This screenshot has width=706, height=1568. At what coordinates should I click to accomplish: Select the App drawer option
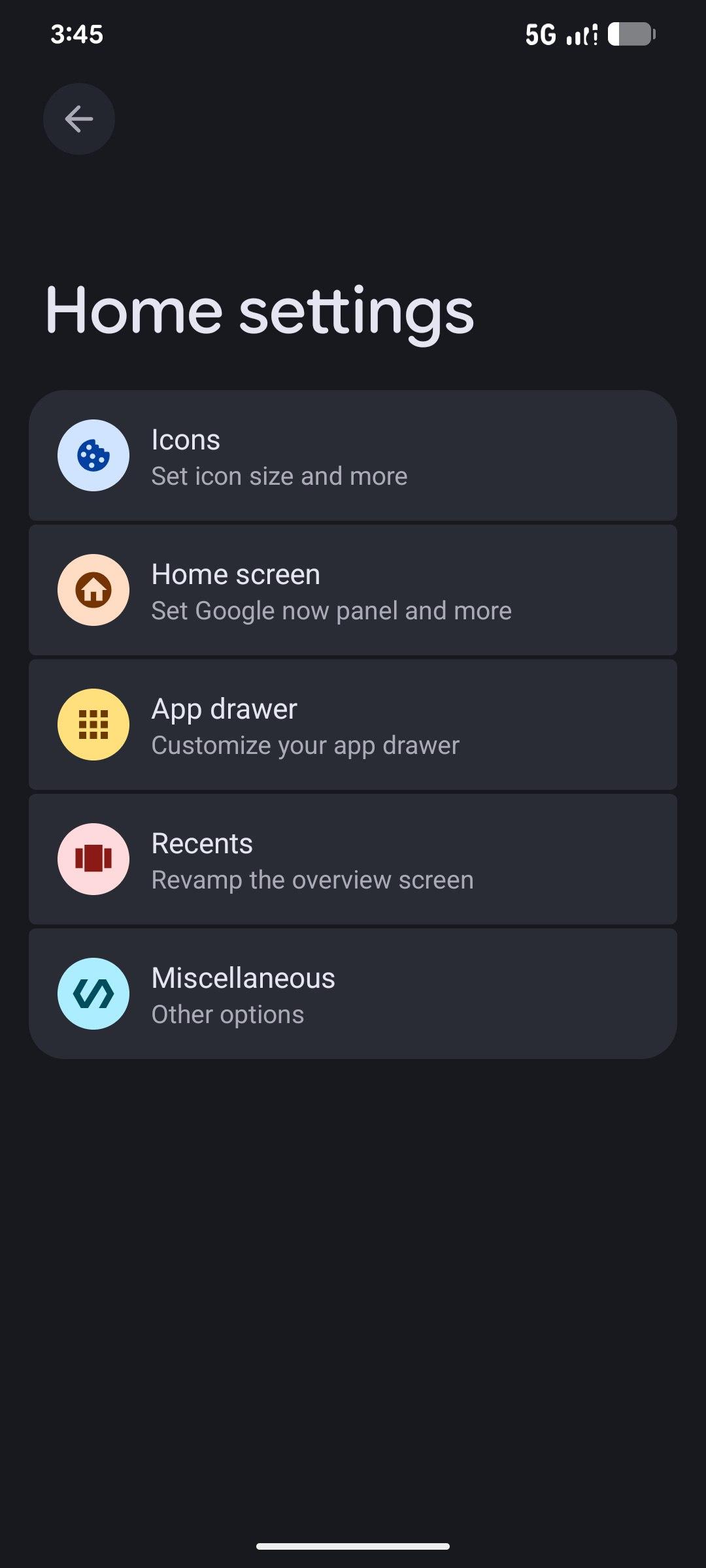coord(353,725)
